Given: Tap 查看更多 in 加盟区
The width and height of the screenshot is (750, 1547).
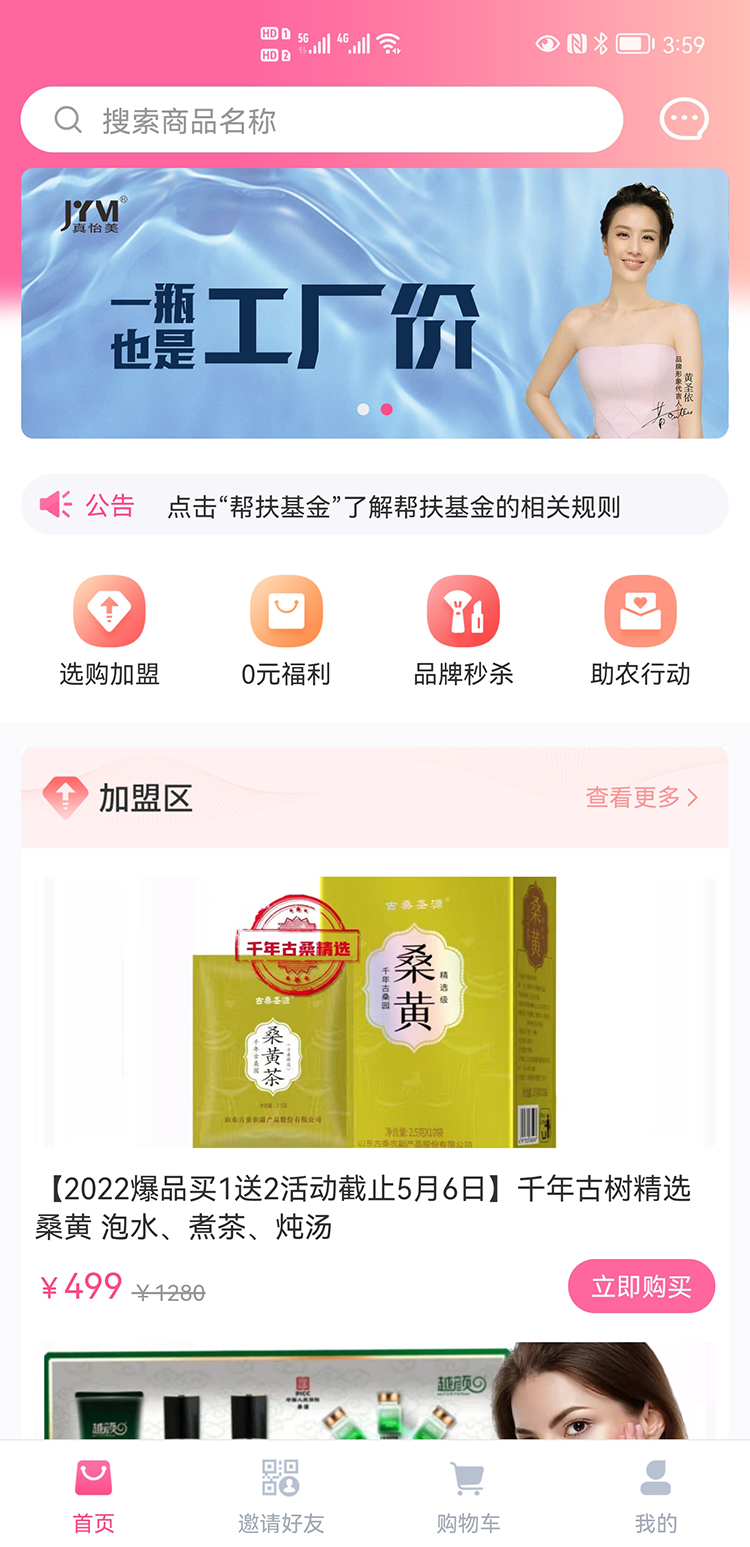Looking at the screenshot, I should [642, 797].
